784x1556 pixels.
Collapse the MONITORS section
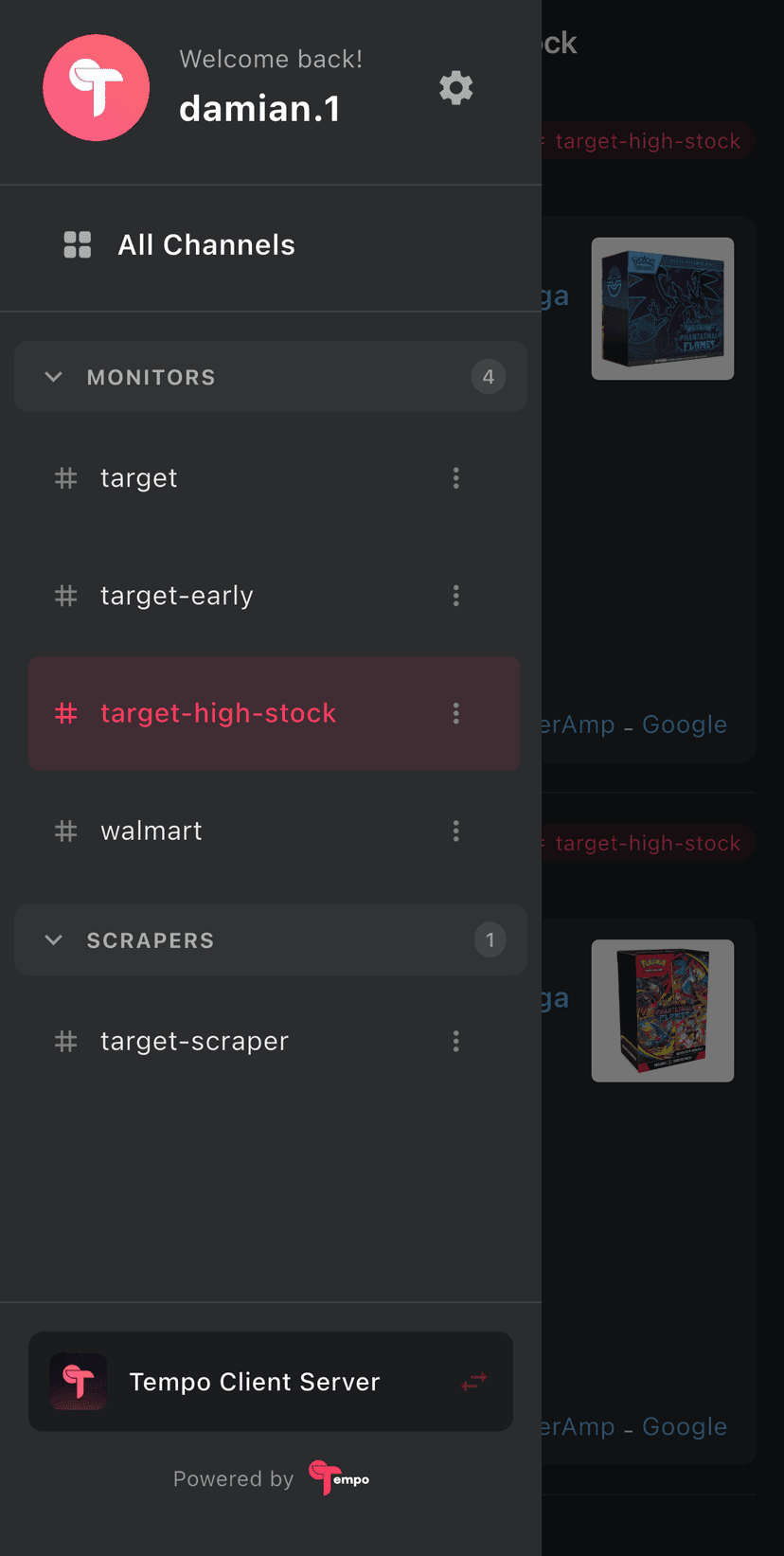[53, 376]
